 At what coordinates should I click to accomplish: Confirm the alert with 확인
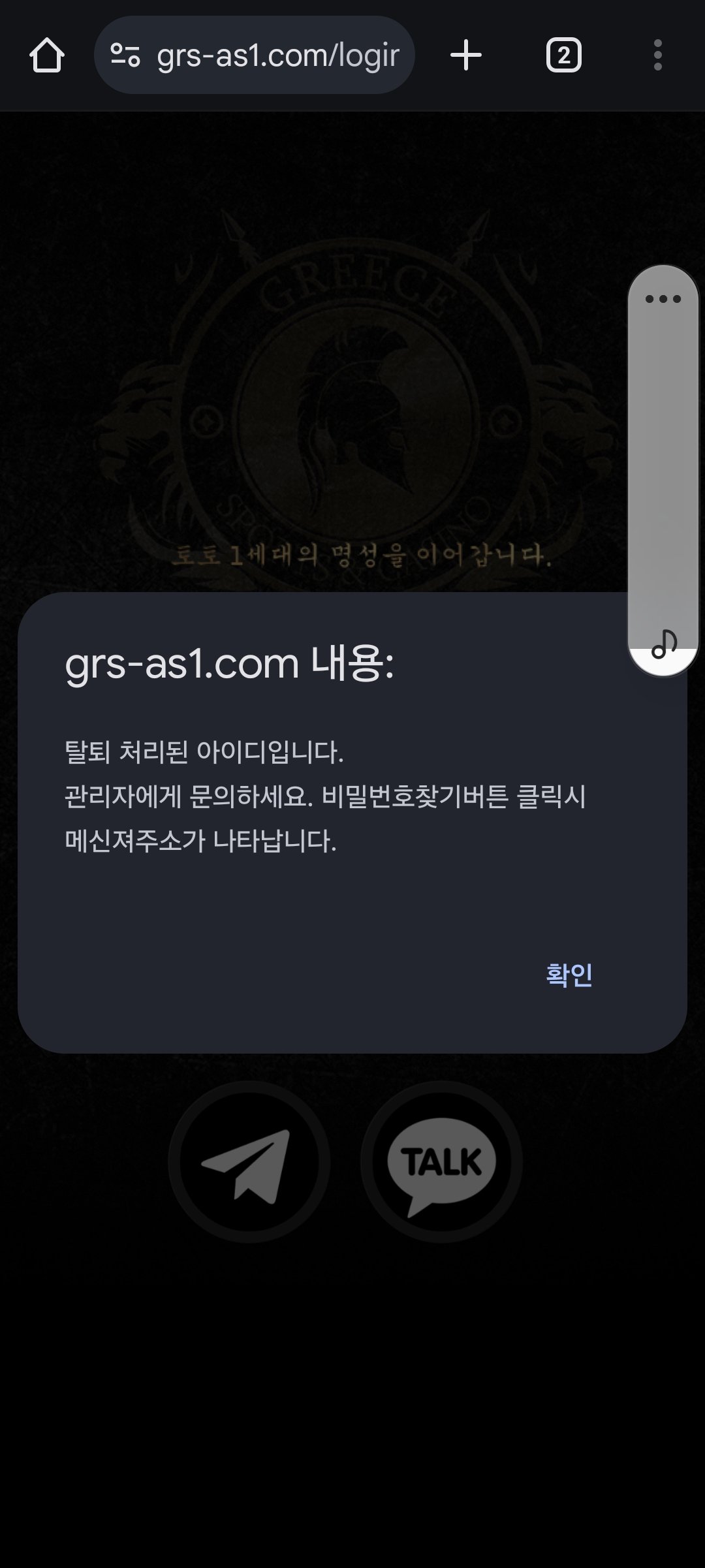click(569, 975)
